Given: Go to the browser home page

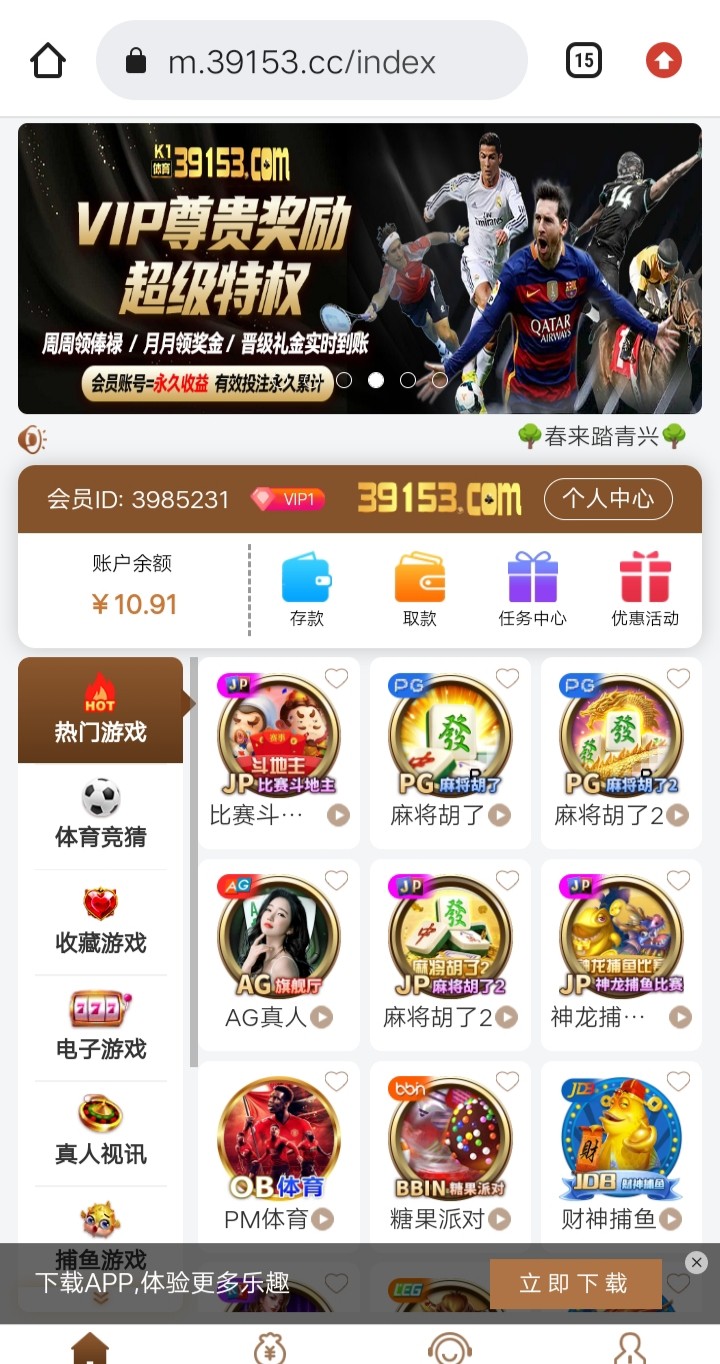Looking at the screenshot, I should [48, 61].
